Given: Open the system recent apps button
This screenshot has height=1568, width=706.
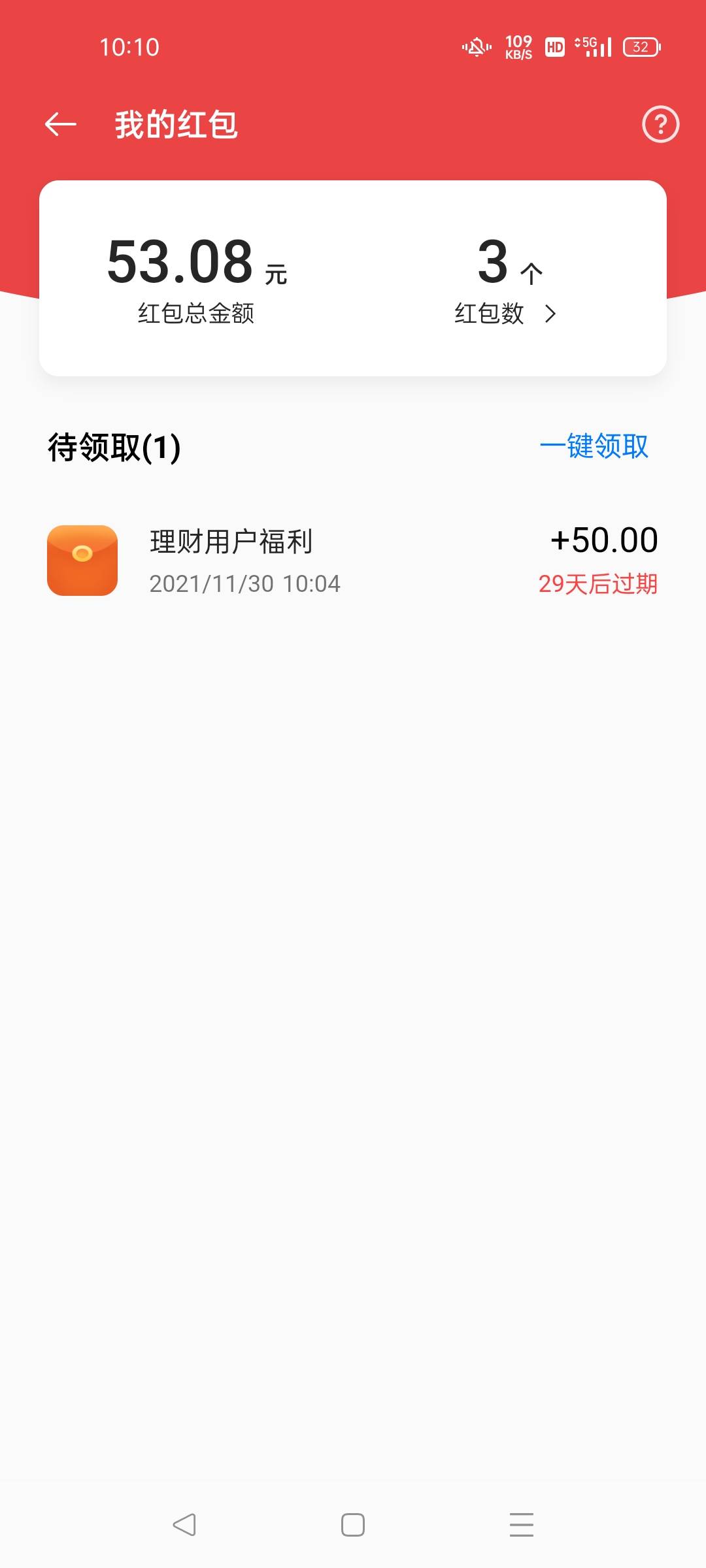Looking at the screenshot, I should point(522,1525).
